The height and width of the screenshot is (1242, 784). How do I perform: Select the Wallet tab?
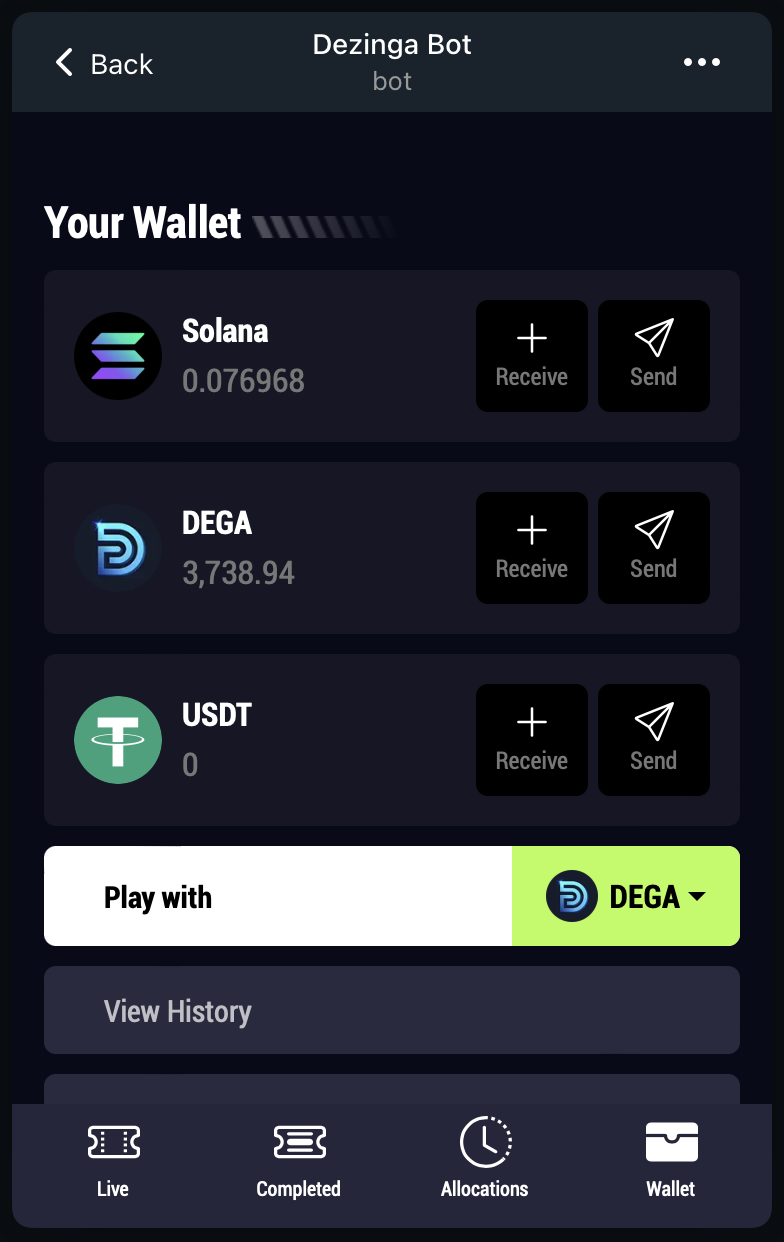pos(671,1160)
